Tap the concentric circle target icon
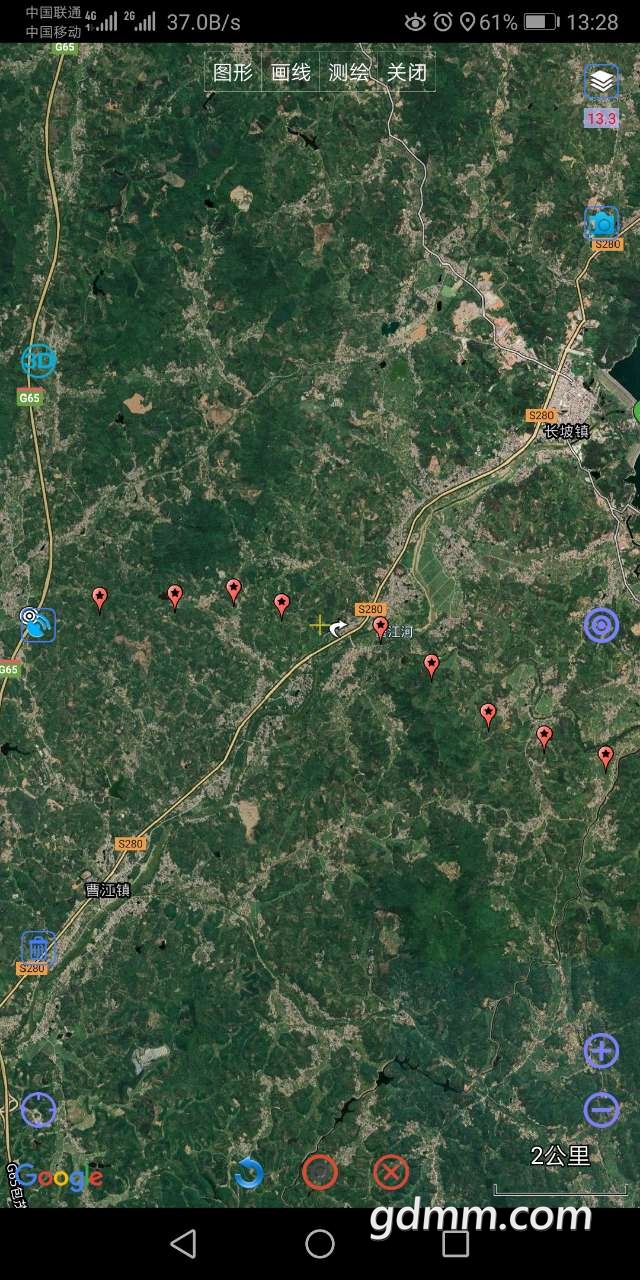Screen dimensions: 640x1280 (x=601, y=625)
